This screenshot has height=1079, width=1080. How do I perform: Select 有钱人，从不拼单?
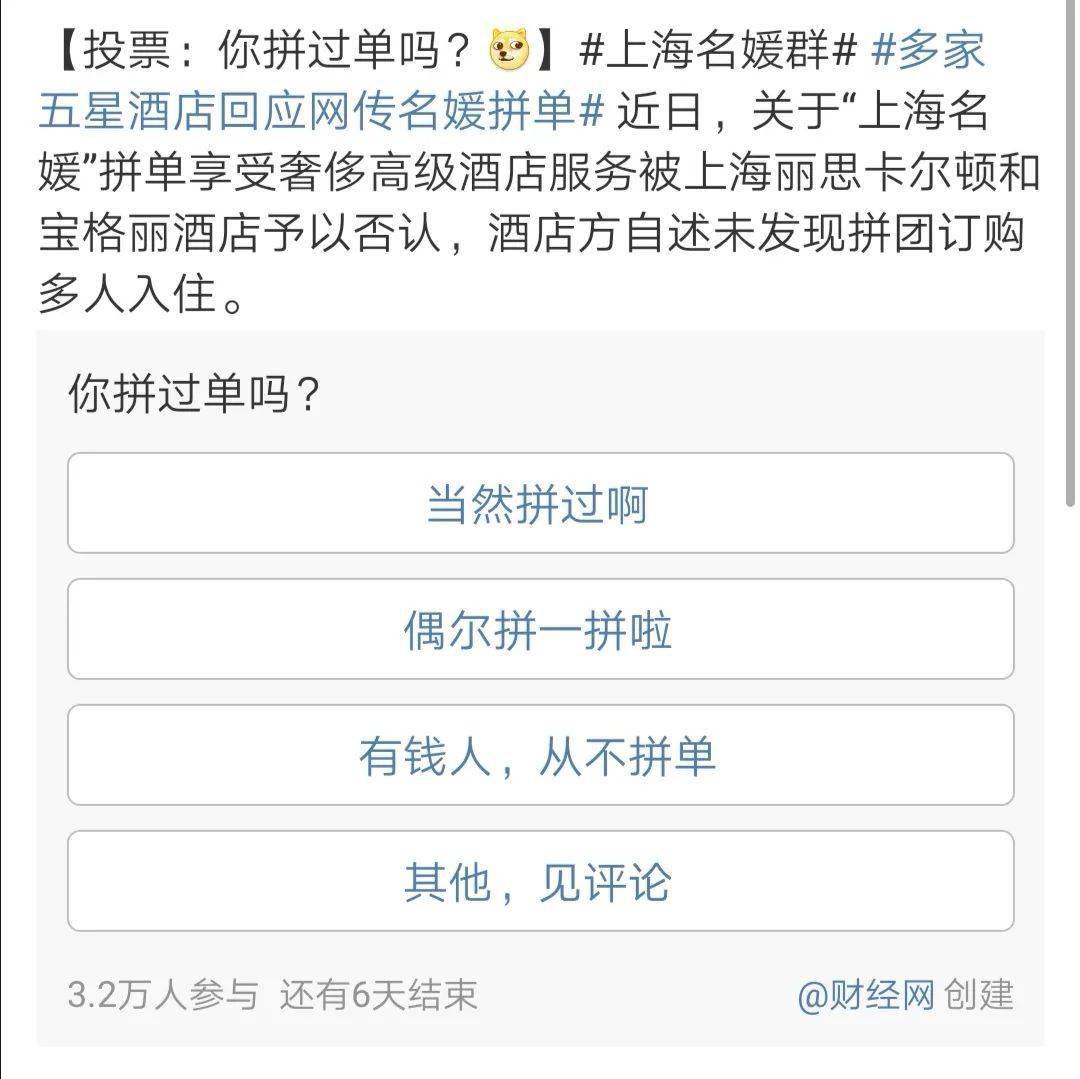point(540,755)
